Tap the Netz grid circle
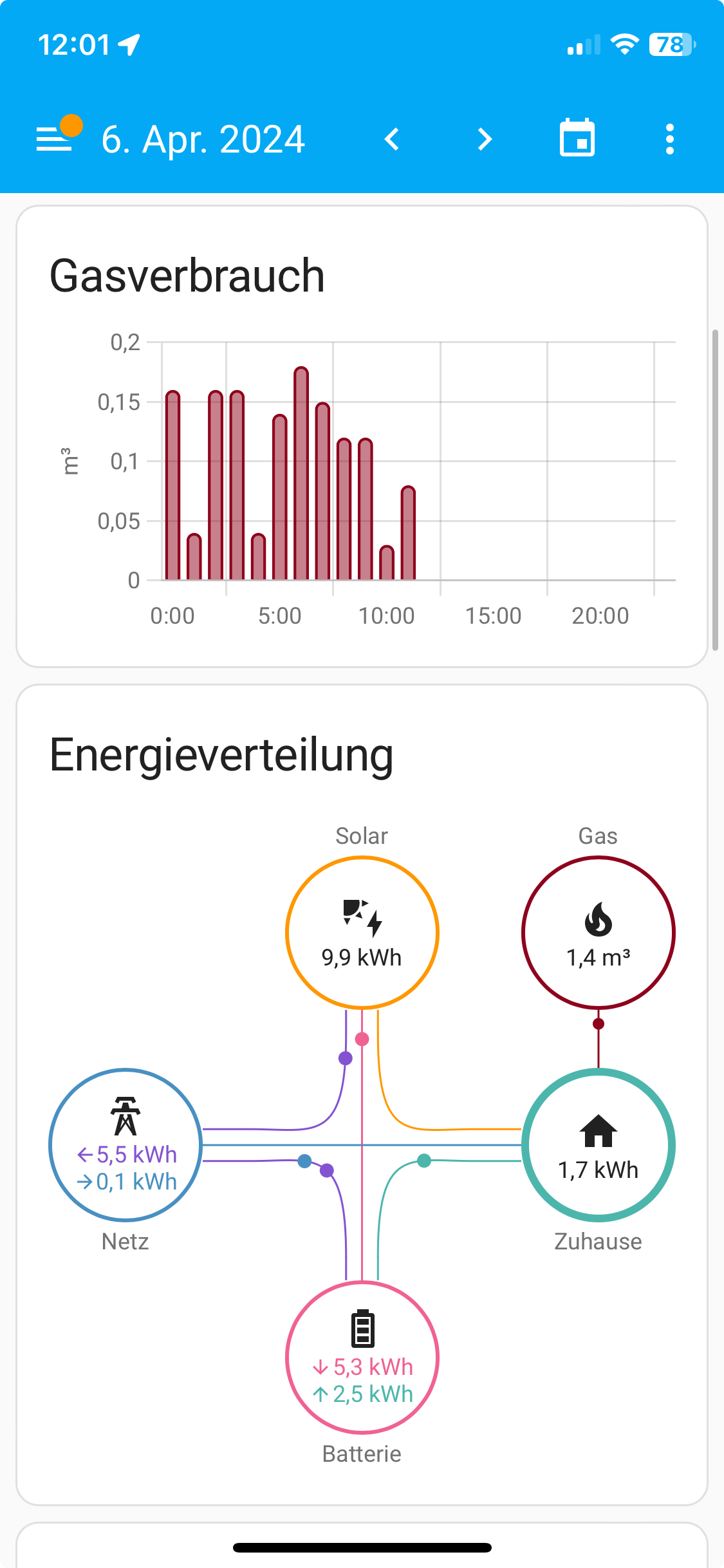Viewport: 724px width, 1568px height. point(126,1144)
